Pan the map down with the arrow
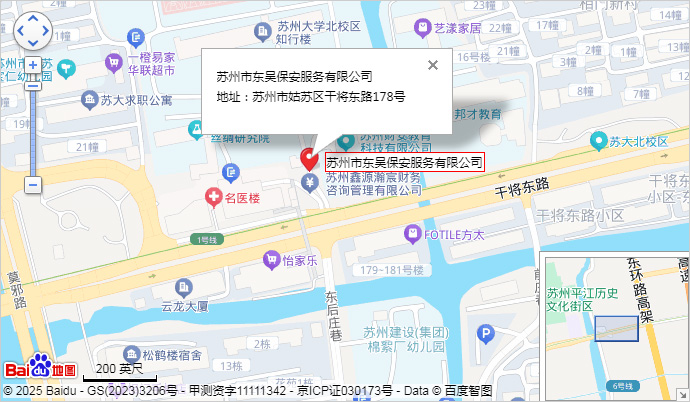 (33, 45)
